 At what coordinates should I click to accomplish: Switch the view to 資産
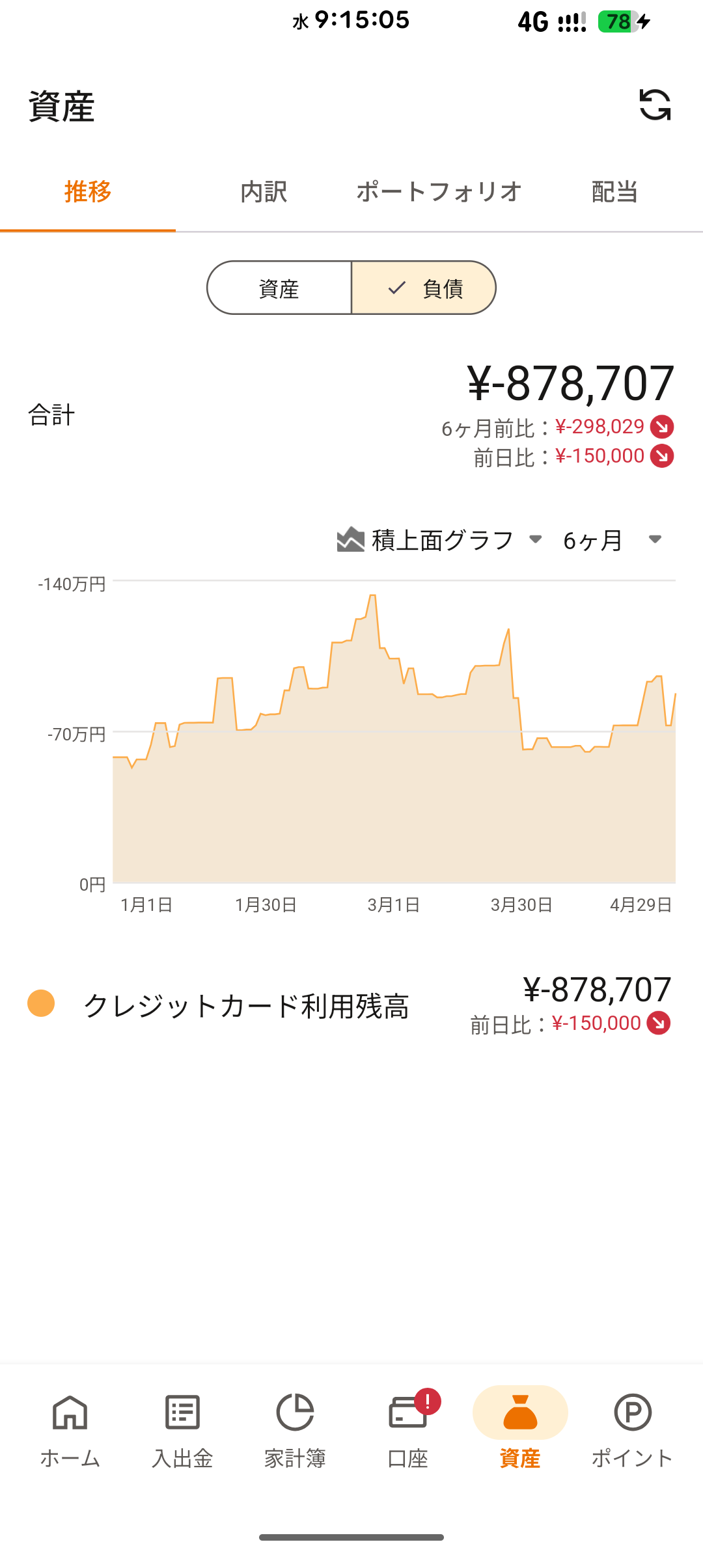279,288
